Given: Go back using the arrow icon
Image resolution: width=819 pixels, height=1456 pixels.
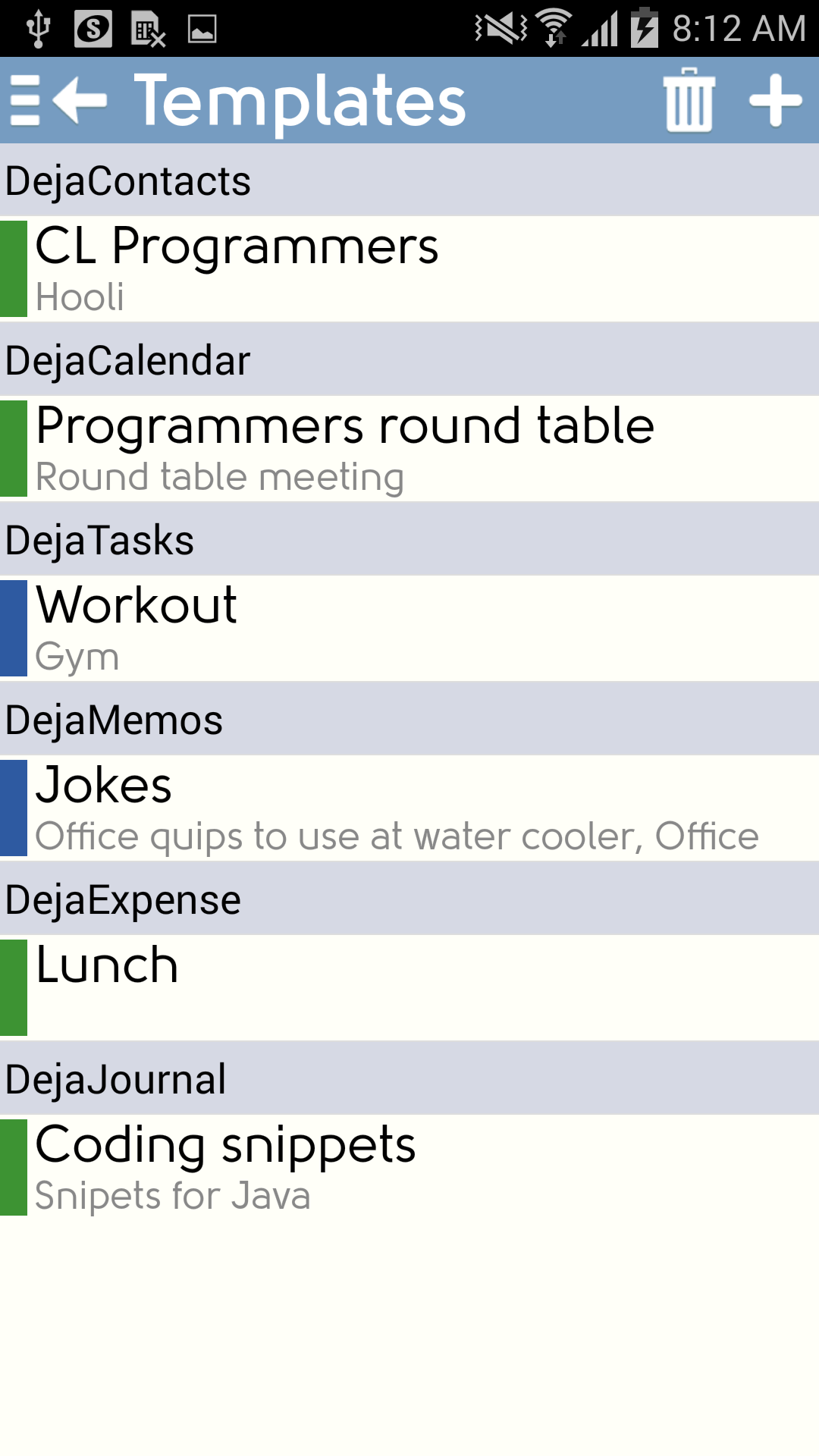Looking at the screenshot, I should click(x=80, y=100).
